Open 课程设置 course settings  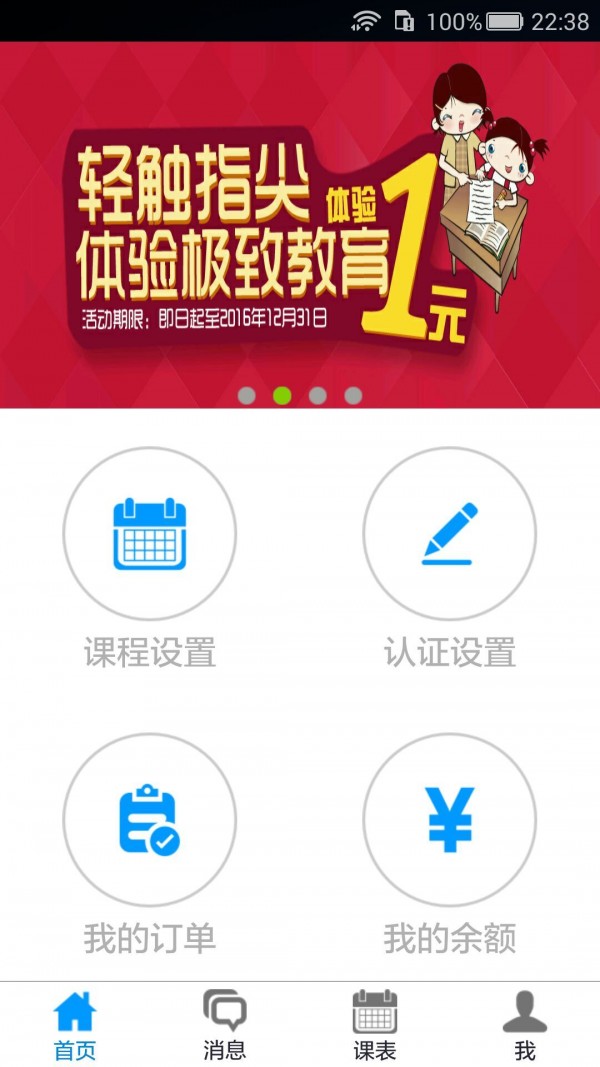tap(150, 535)
